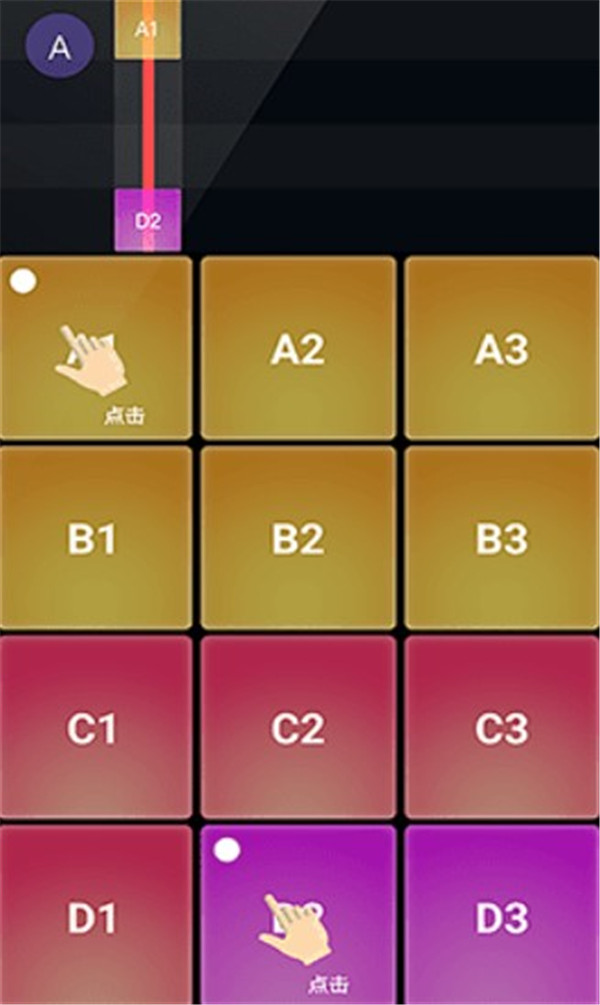
Task: Trigger the C2 pad
Action: click(x=297, y=728)
